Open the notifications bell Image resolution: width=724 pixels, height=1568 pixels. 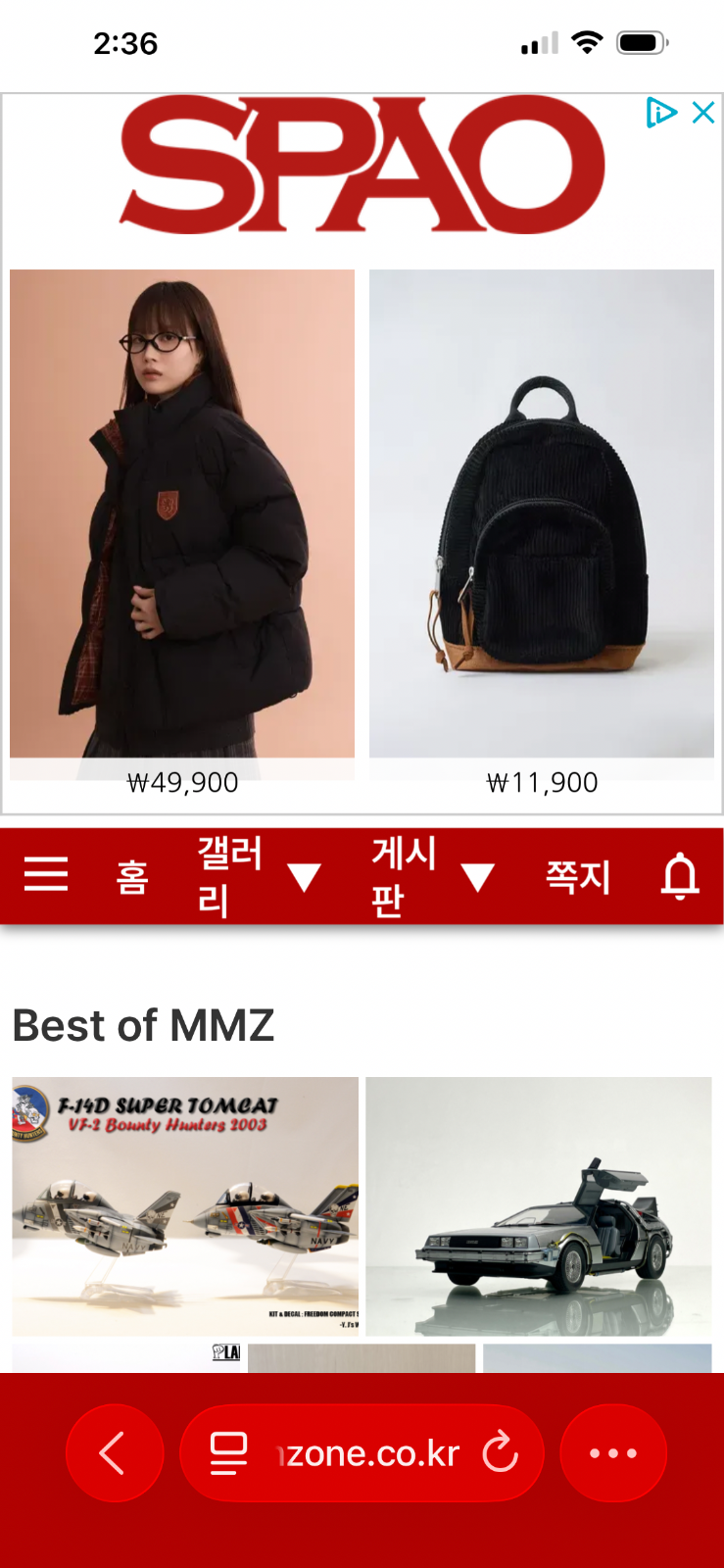click(680, 876)
